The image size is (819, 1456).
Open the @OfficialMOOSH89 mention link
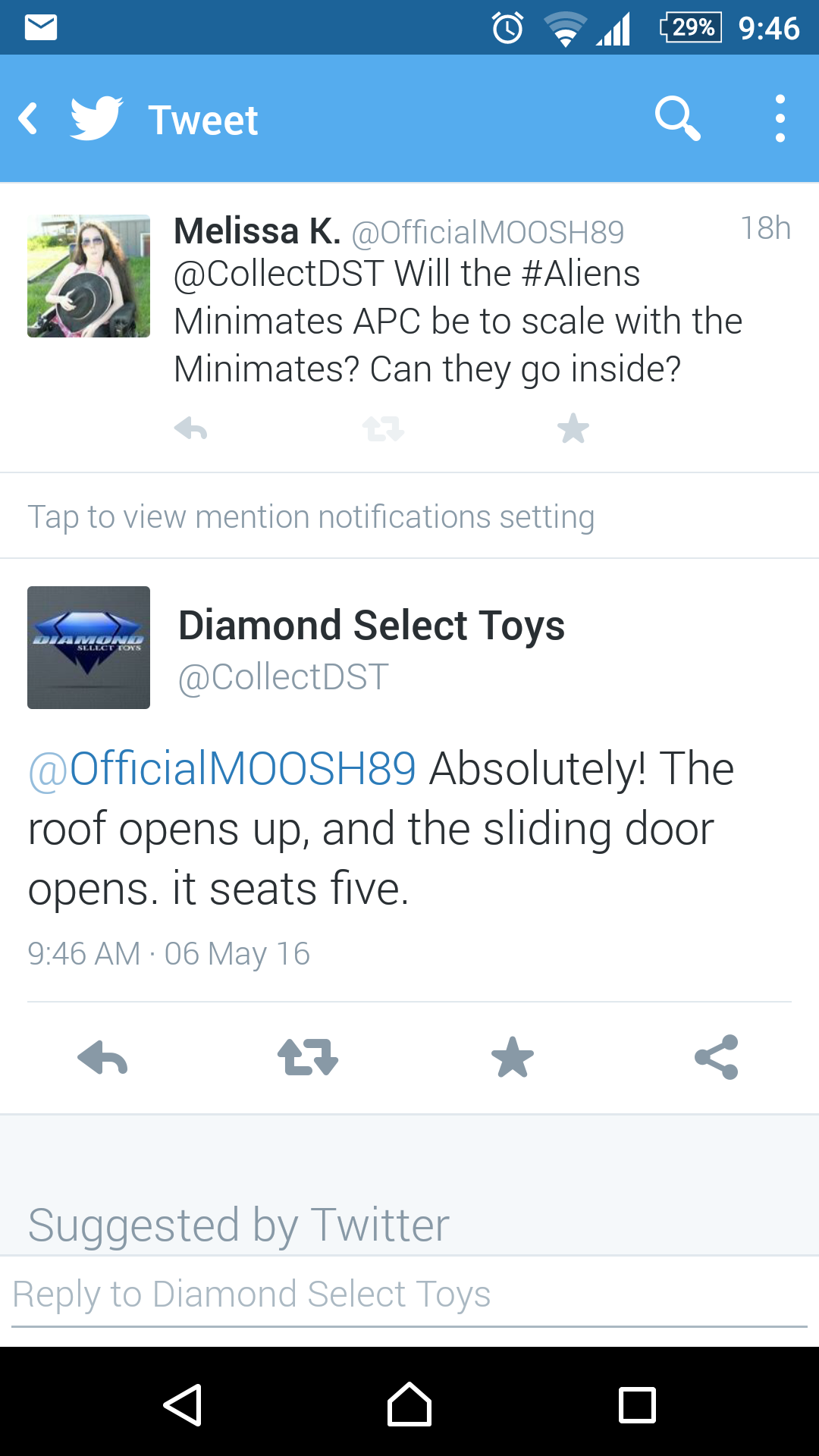click(x=222, y=769)
